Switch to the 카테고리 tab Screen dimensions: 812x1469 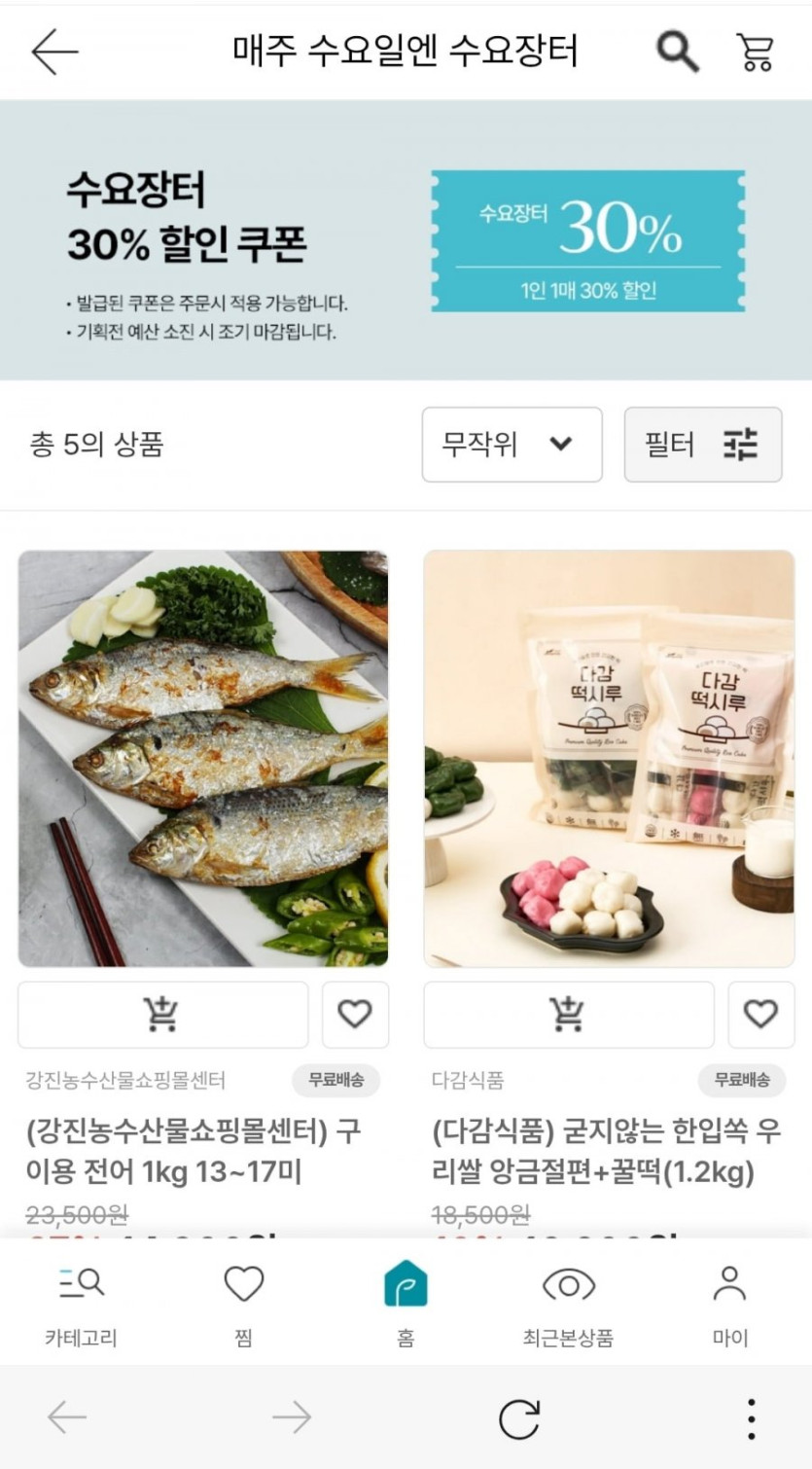click(x=82, y=1304)
